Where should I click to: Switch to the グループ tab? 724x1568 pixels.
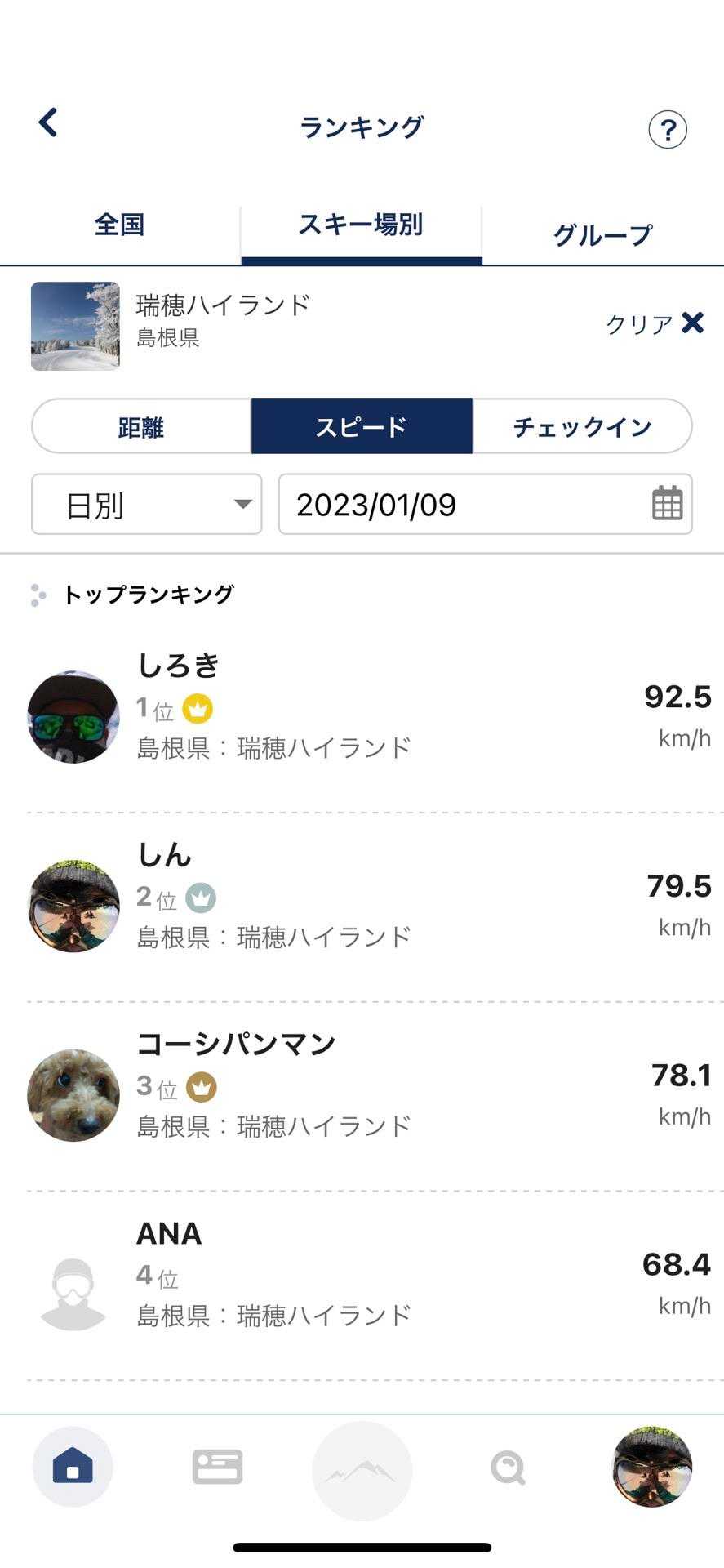(x=602, y=235)
